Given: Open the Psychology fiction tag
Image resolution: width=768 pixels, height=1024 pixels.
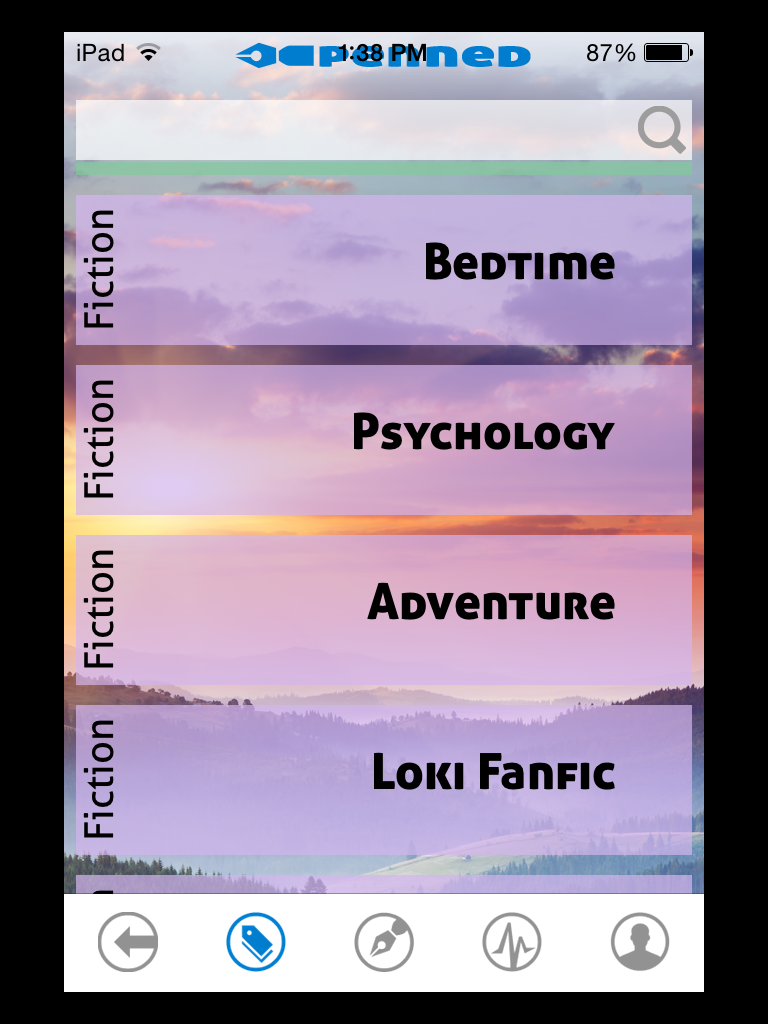Looking at the screenshot, I should (384, 439).
